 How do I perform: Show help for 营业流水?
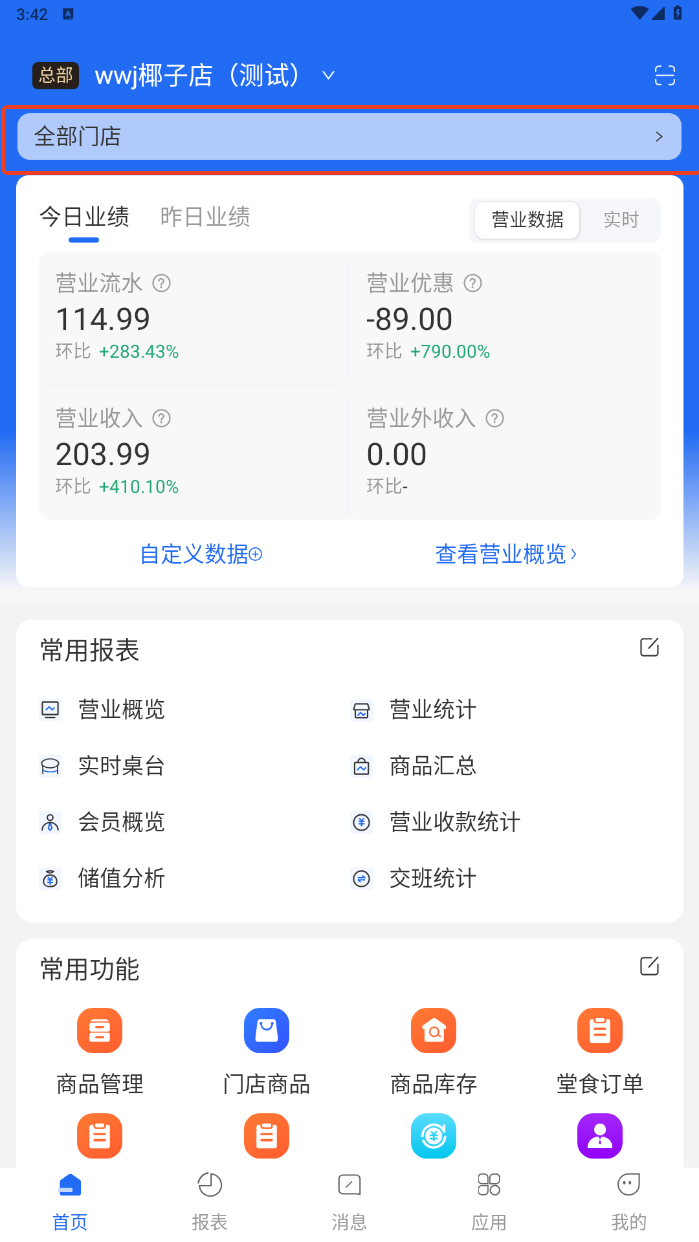tap(161, 283)
